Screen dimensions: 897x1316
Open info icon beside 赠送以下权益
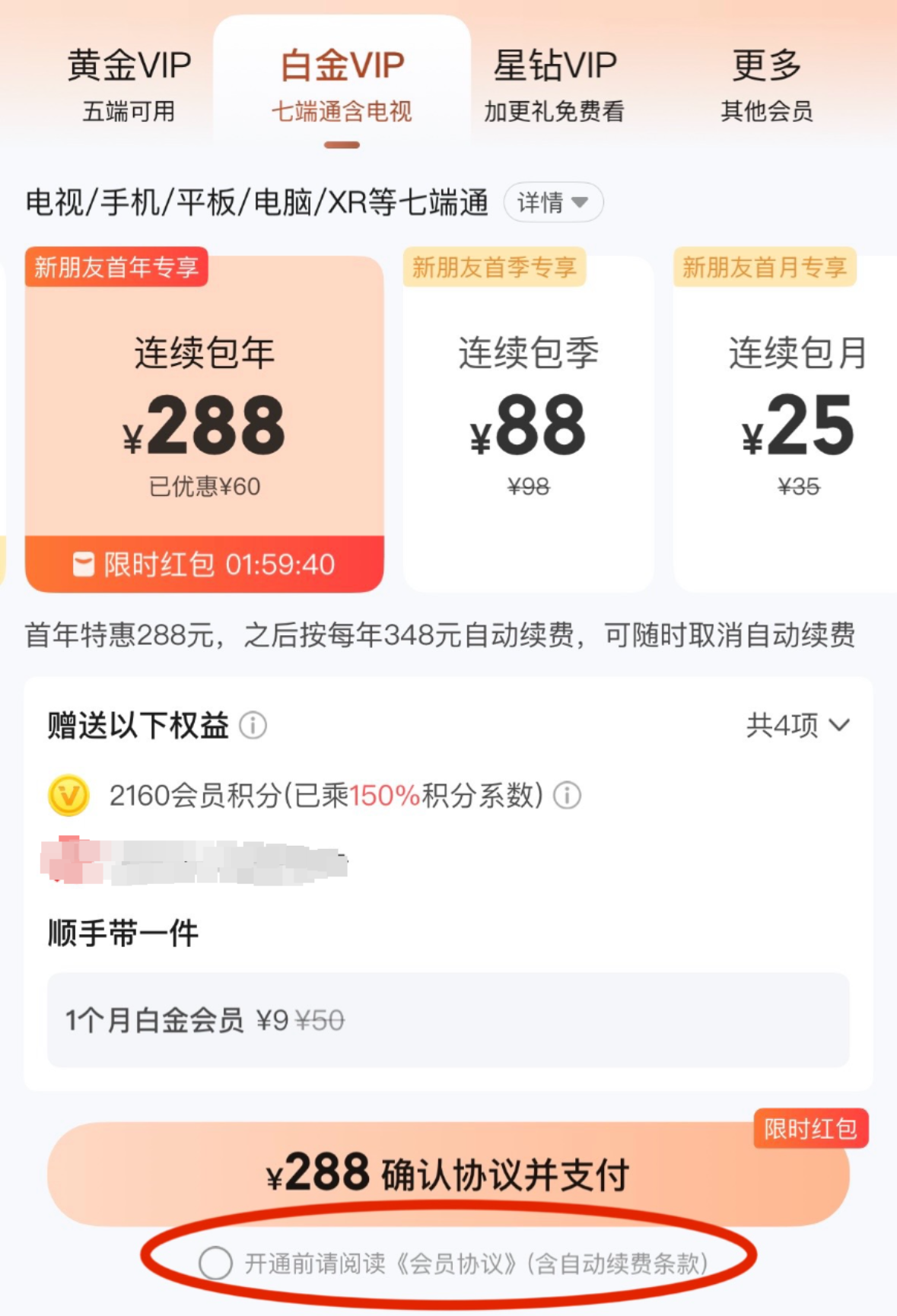[x=253, y=726]
